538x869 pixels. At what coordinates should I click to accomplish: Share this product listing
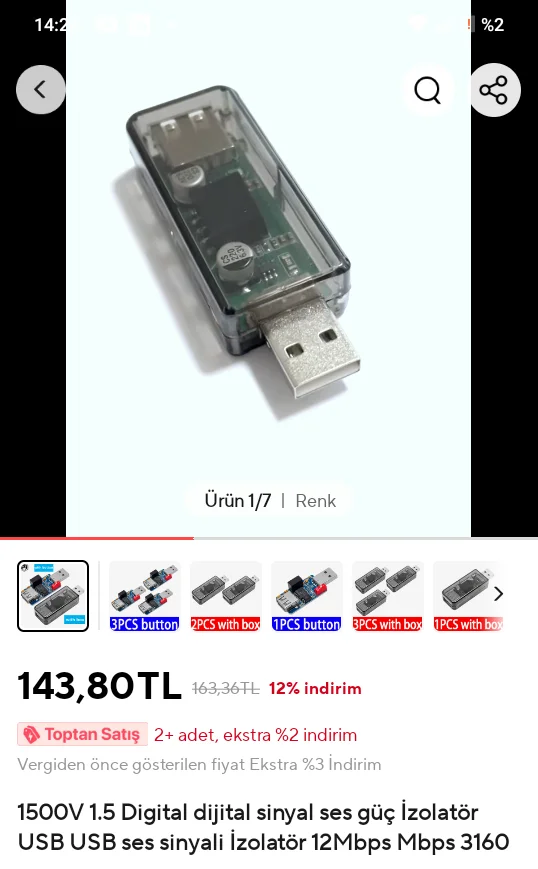(493, 90)
